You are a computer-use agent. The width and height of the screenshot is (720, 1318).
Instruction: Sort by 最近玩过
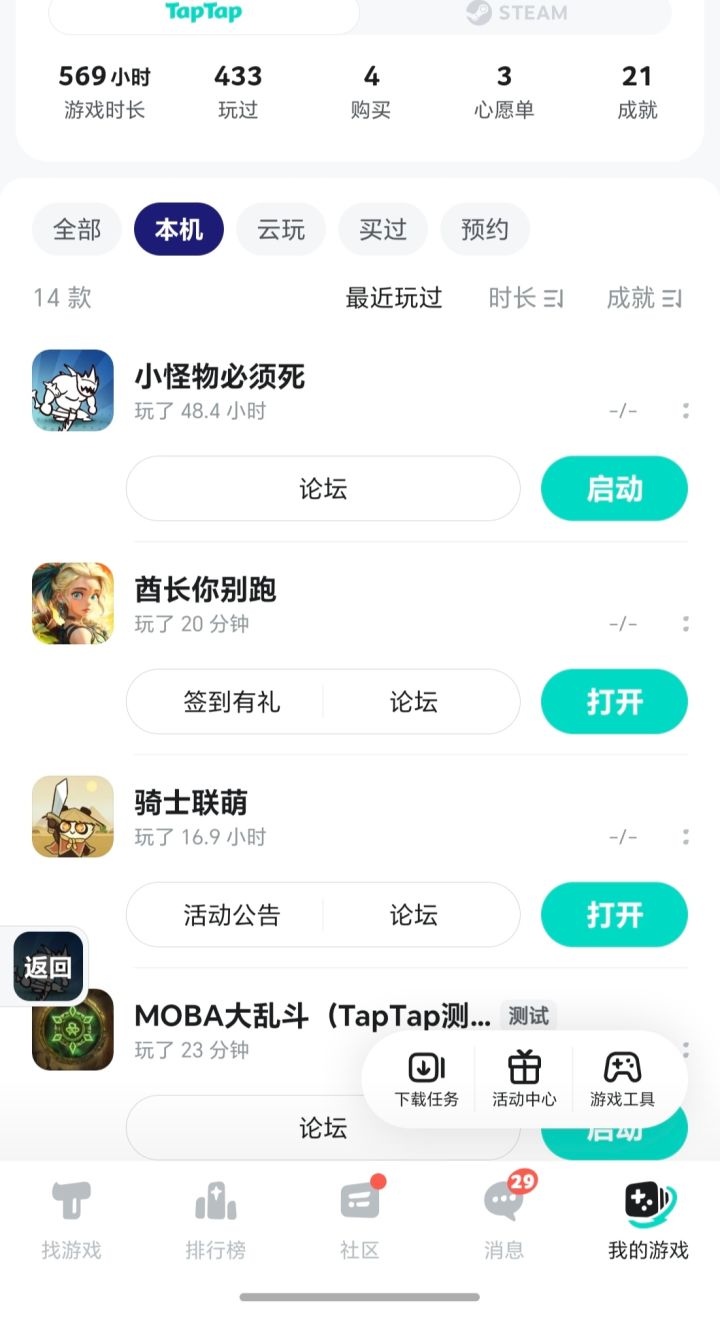[x=394, y=298]
